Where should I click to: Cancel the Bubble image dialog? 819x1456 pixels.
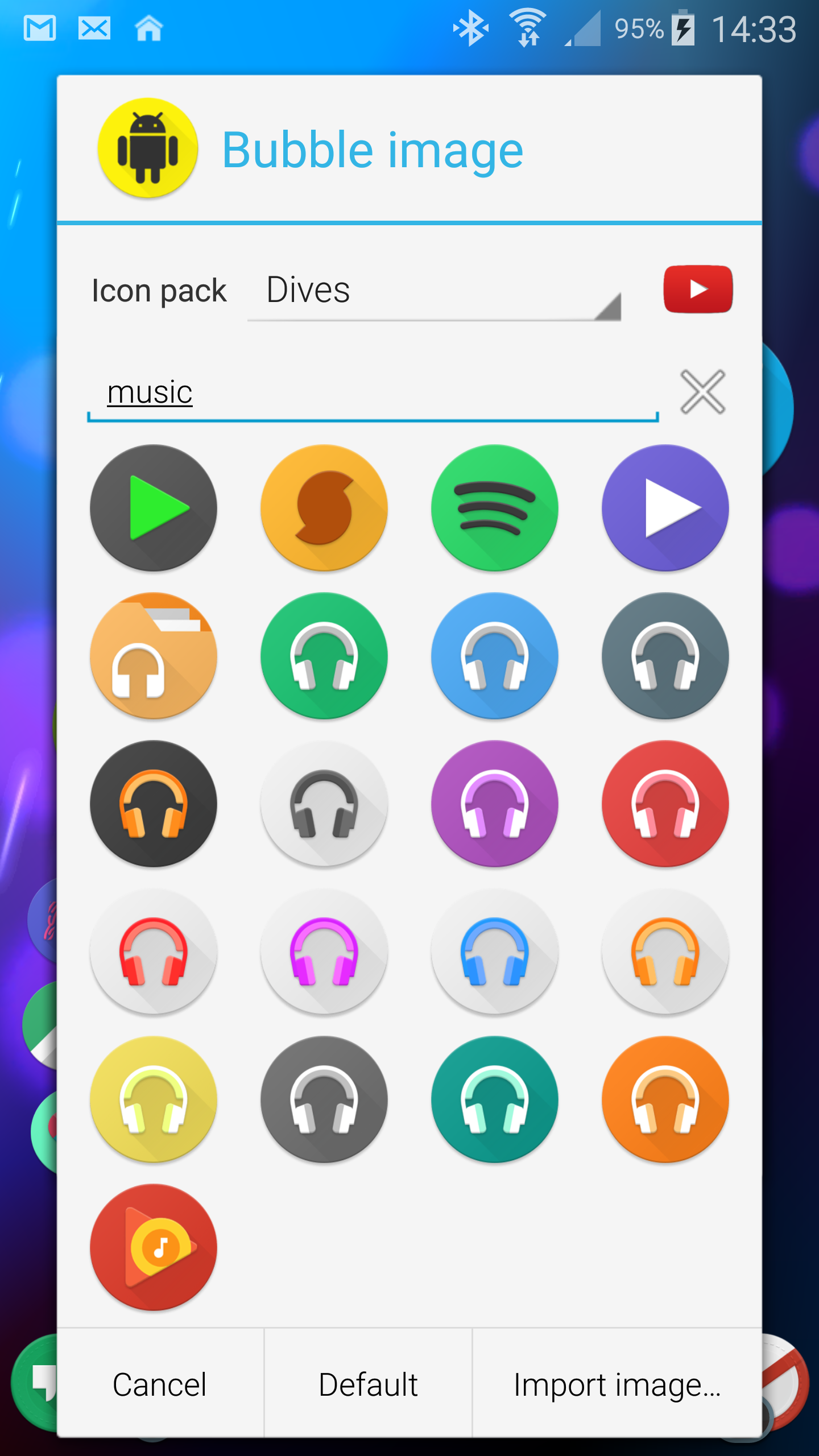(x=160, y=1385)
